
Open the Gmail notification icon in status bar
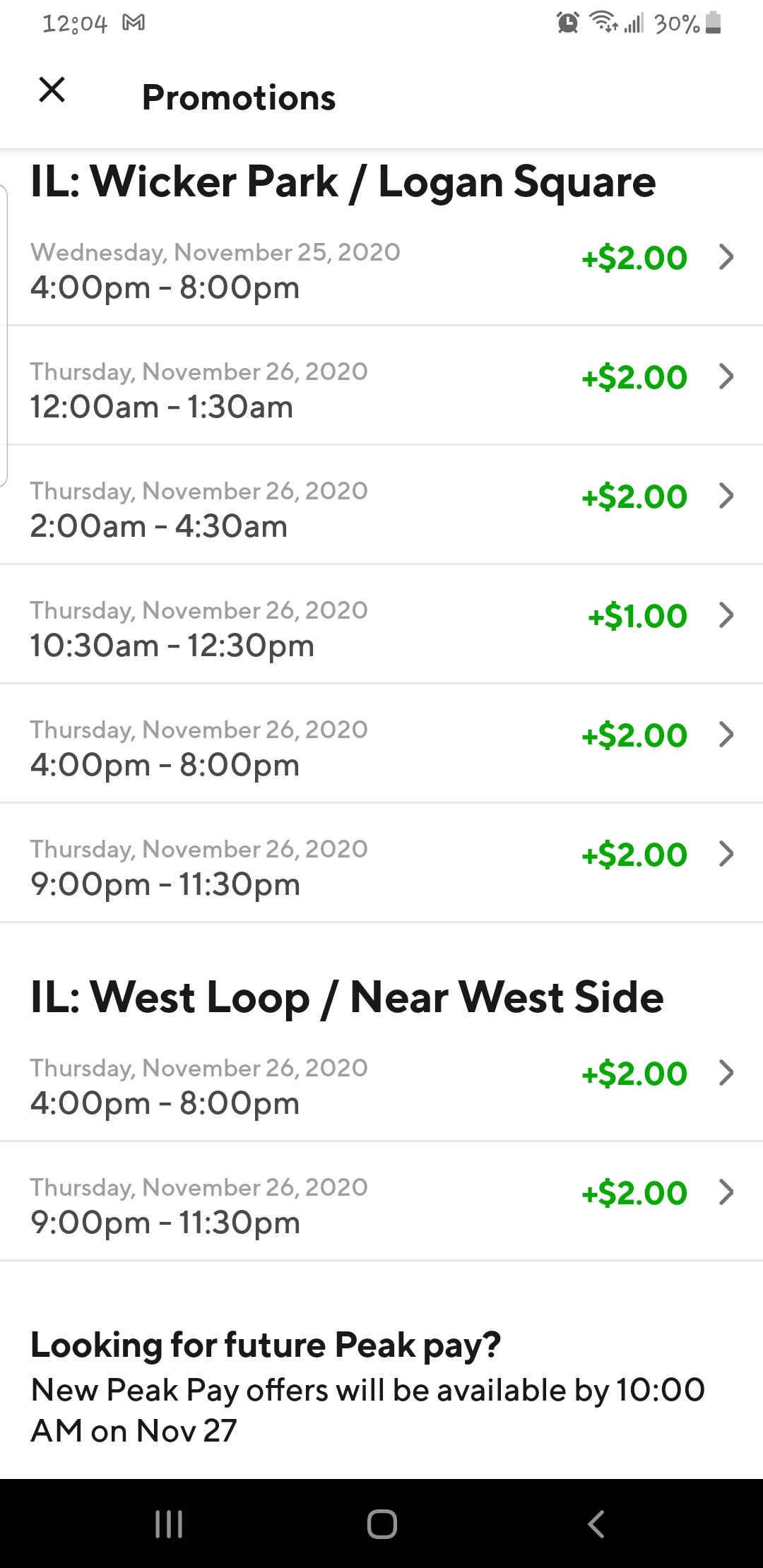click(133, 21)
